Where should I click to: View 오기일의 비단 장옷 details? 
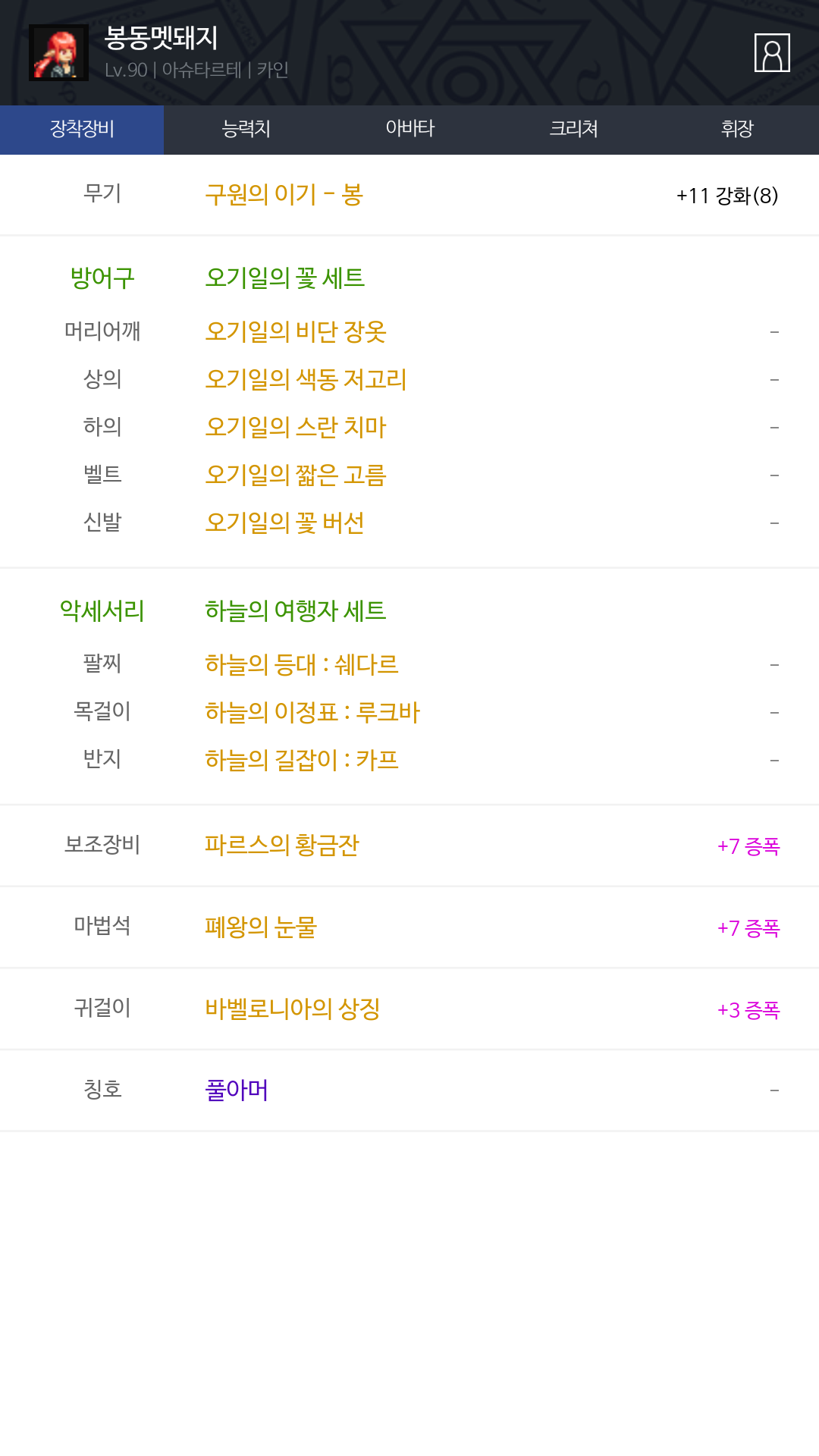click(296, 331)
